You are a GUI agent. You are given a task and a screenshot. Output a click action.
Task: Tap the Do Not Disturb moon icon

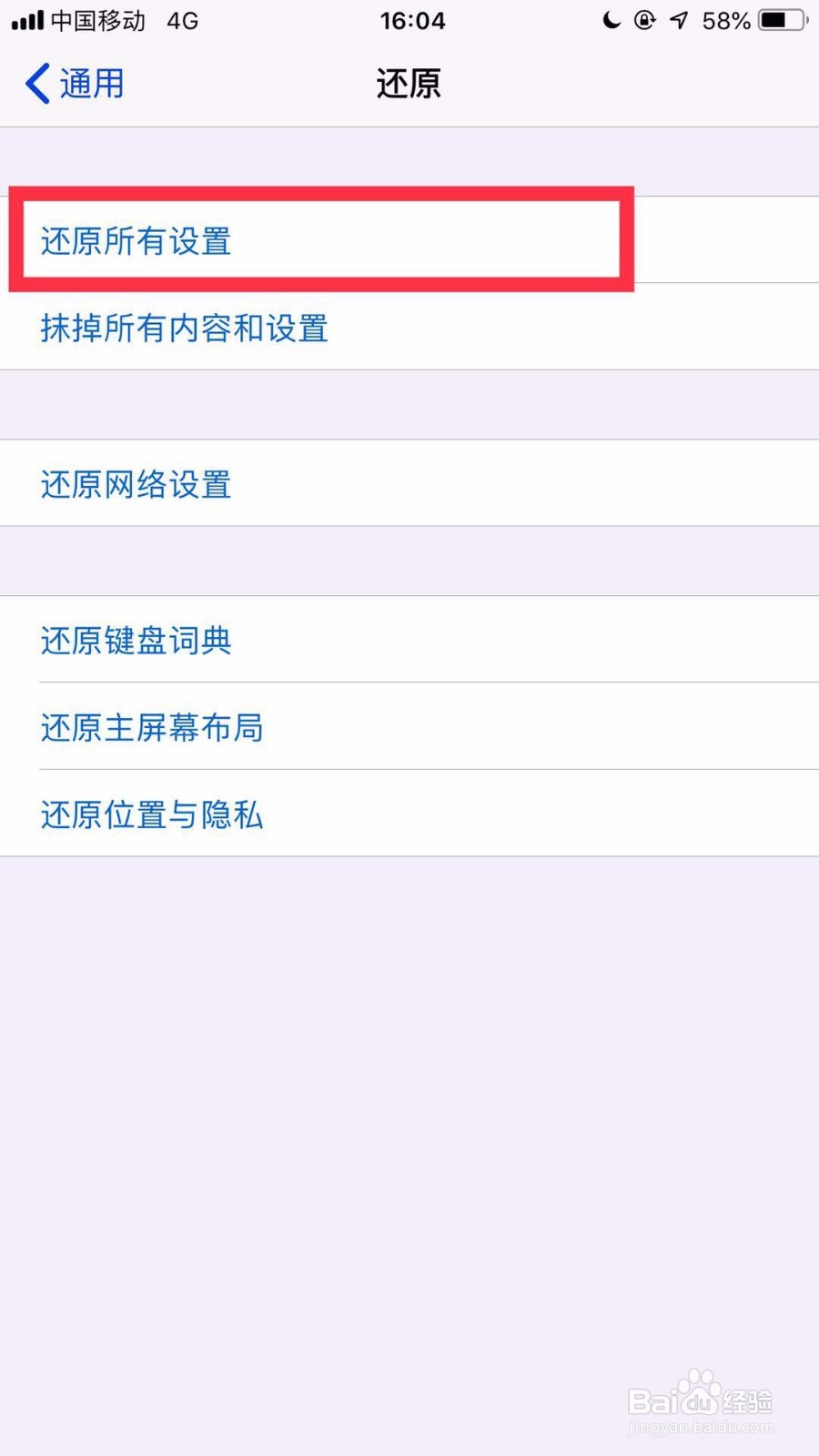point(612,20)
